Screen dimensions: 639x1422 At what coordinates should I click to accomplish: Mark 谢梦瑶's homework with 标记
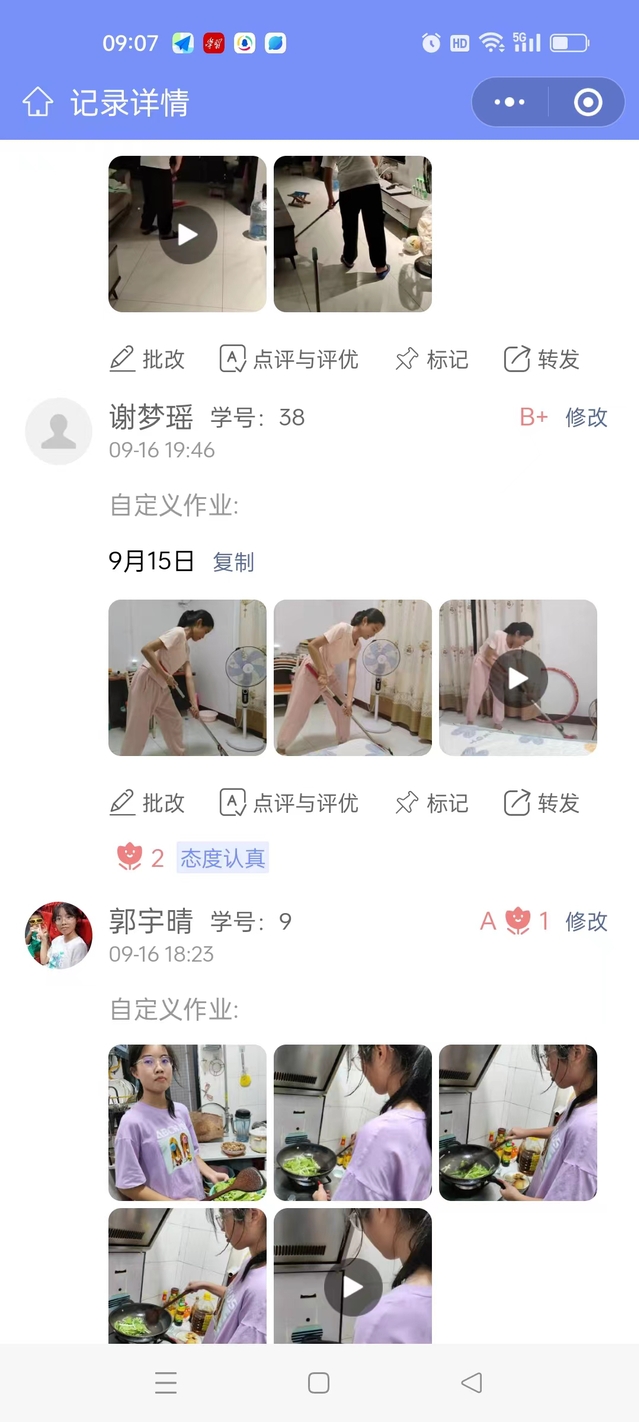point(432,803)
